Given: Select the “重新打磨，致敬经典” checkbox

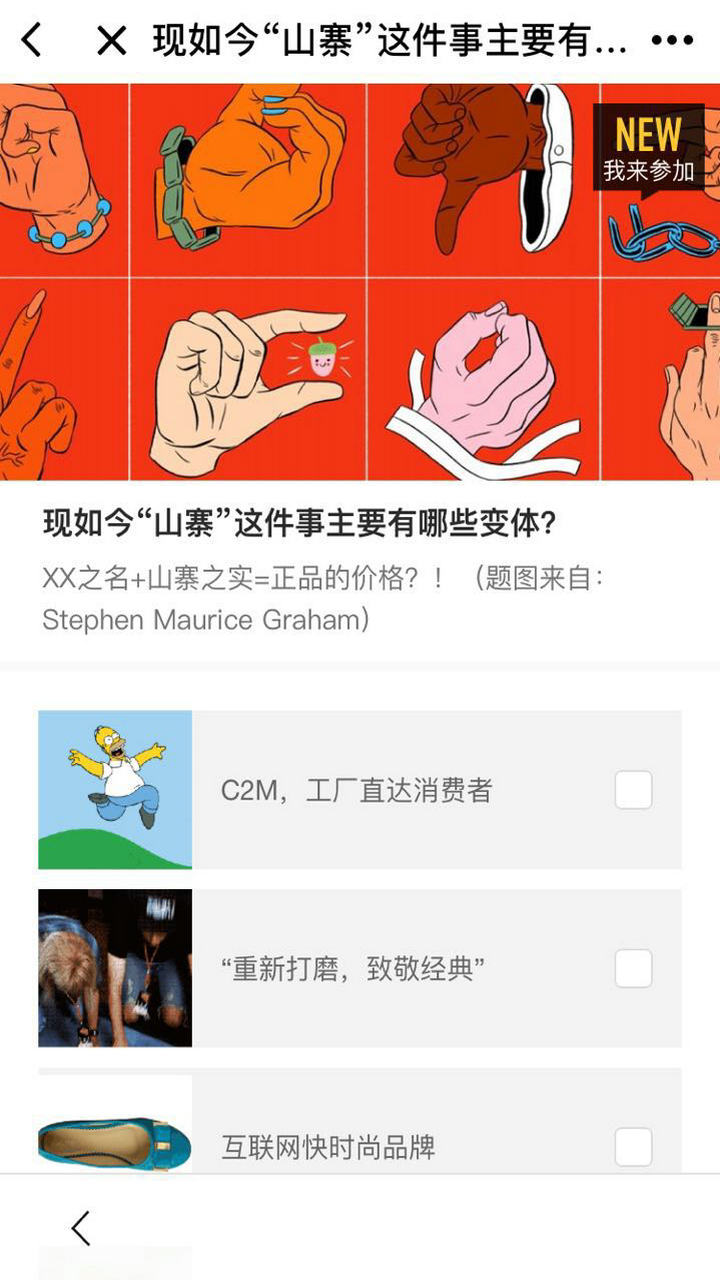Looking at the screenshot, I should [633, 968].
